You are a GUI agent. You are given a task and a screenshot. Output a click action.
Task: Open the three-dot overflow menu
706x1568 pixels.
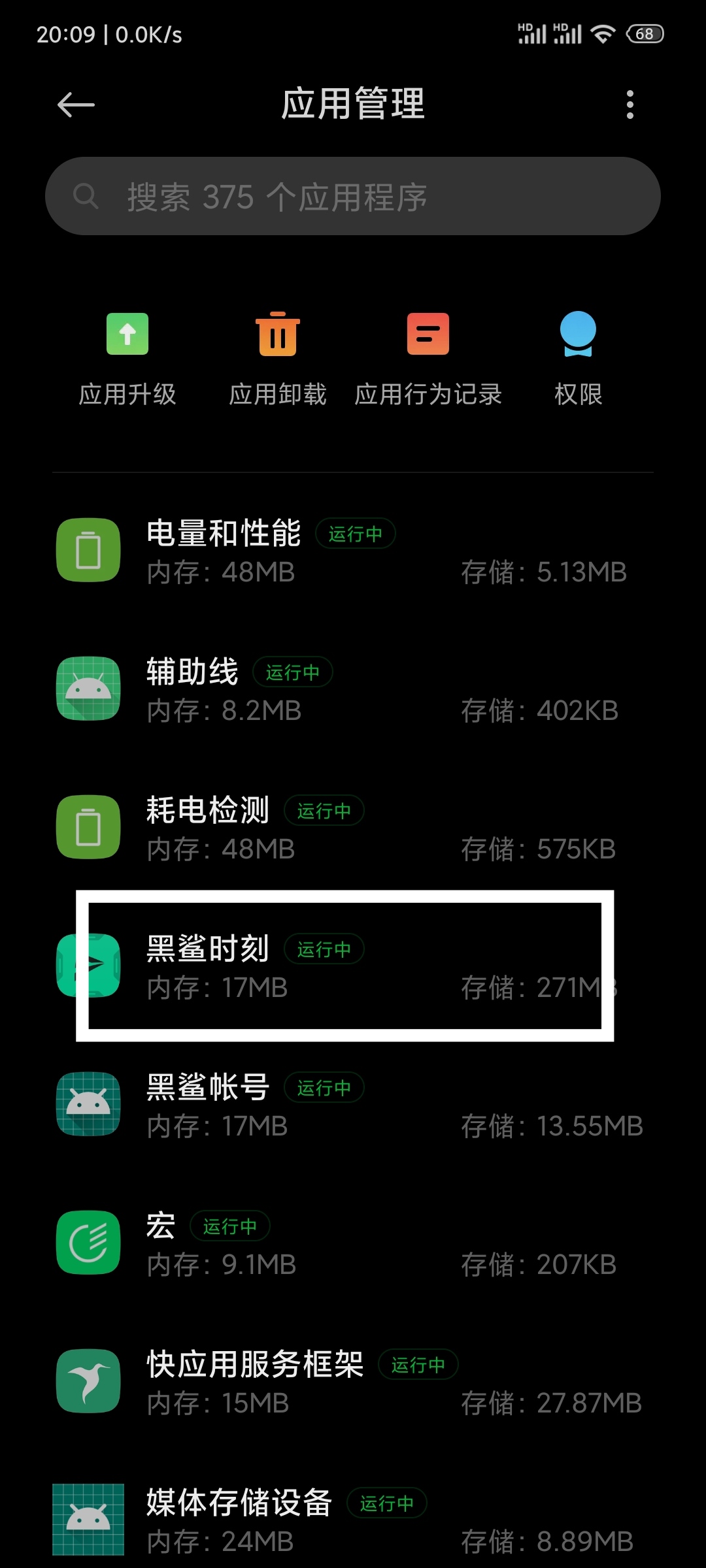(x=630, y=105)
